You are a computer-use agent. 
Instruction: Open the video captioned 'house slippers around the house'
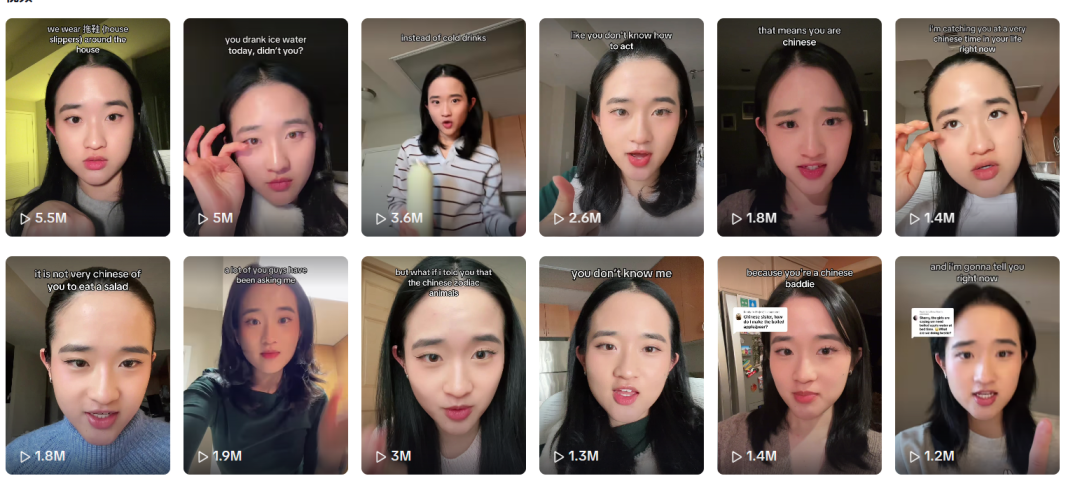88,127
